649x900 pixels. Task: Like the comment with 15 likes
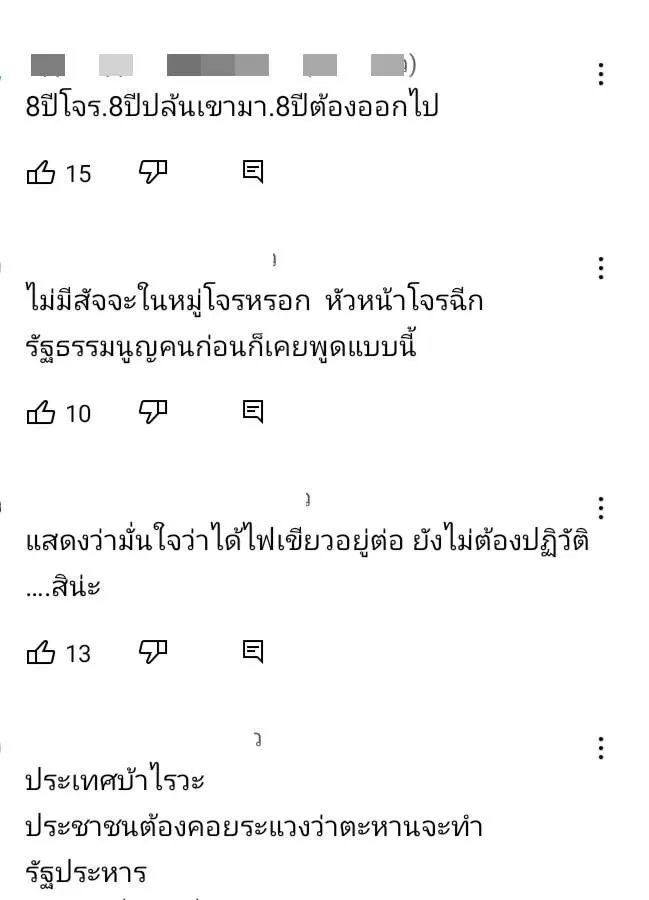pos(41,173)
